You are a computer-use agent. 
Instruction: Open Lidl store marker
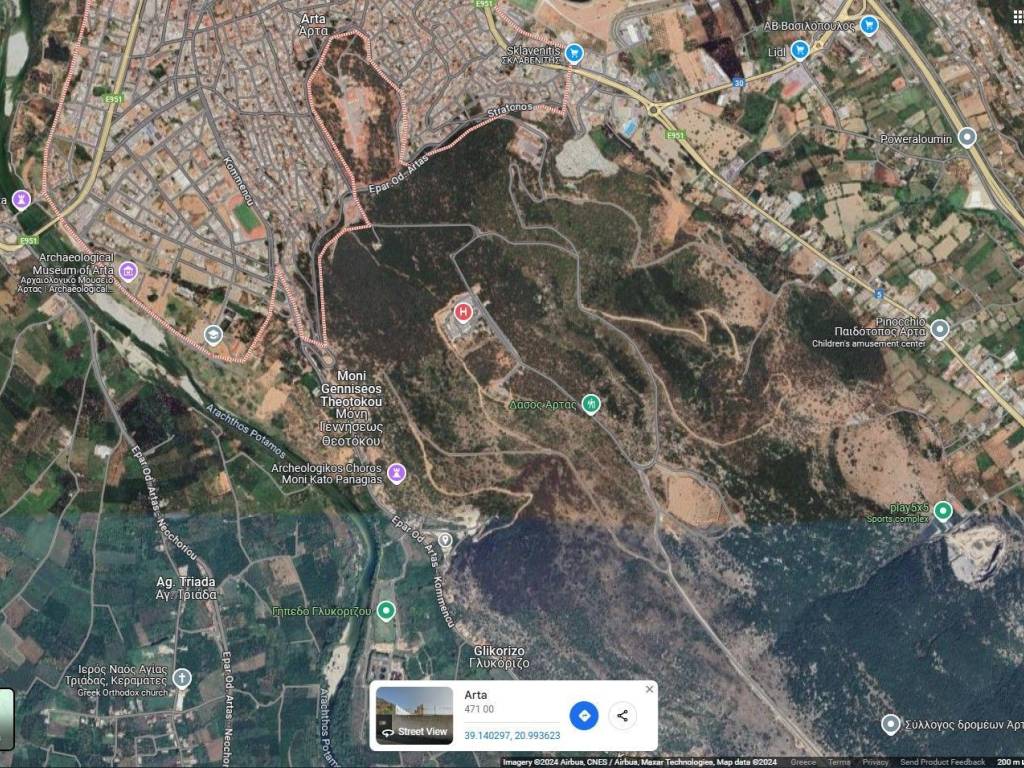(x=799, y=49)
